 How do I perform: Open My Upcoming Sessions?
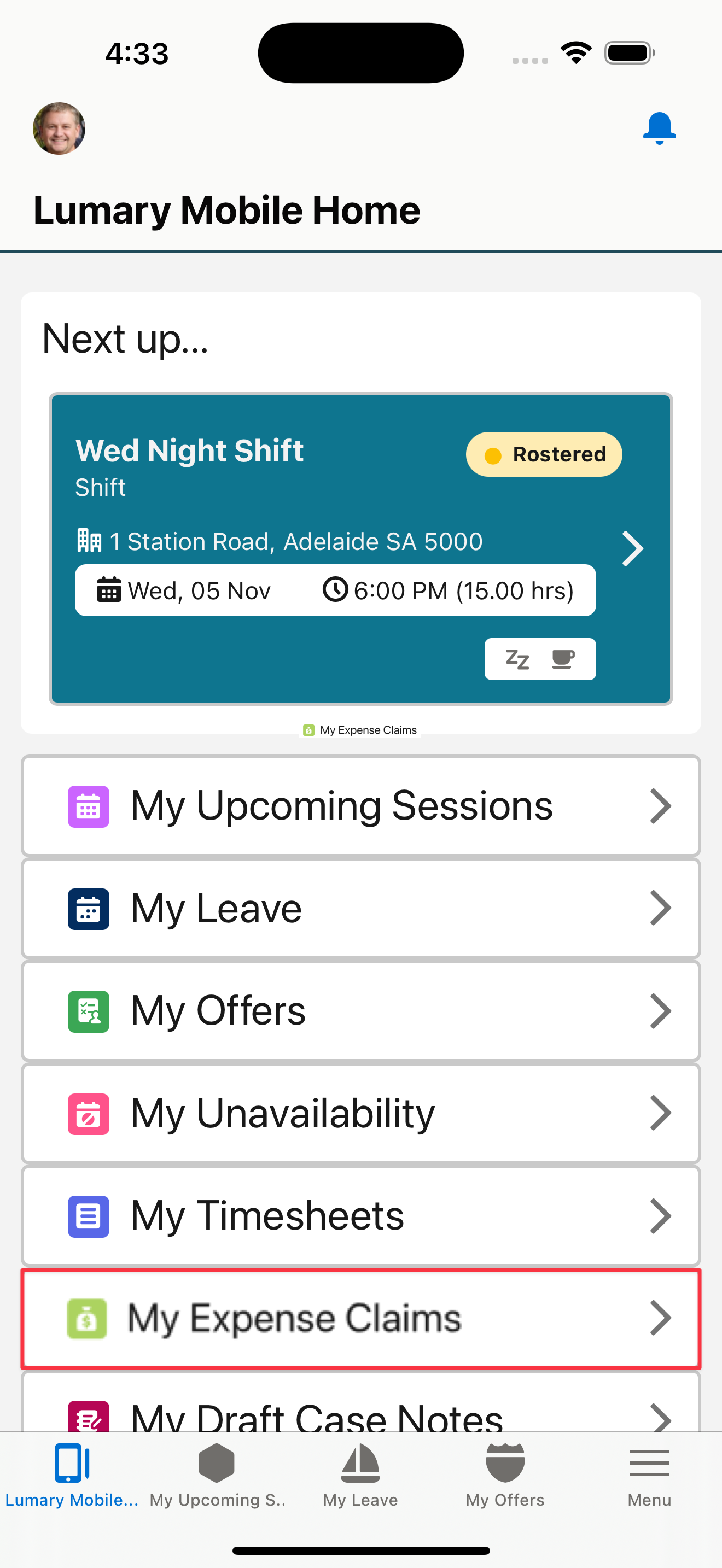click(341, 805)
